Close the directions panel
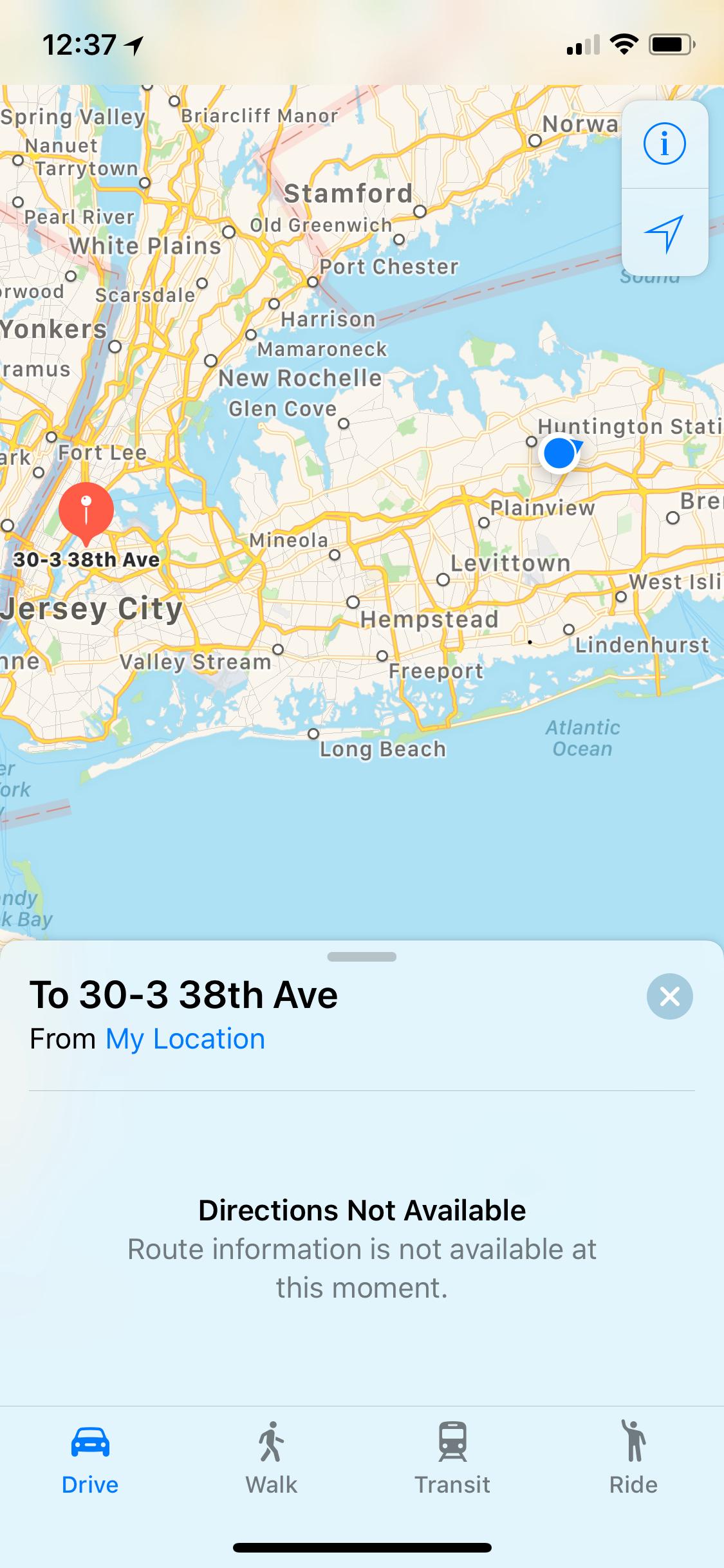 [669, 996]
